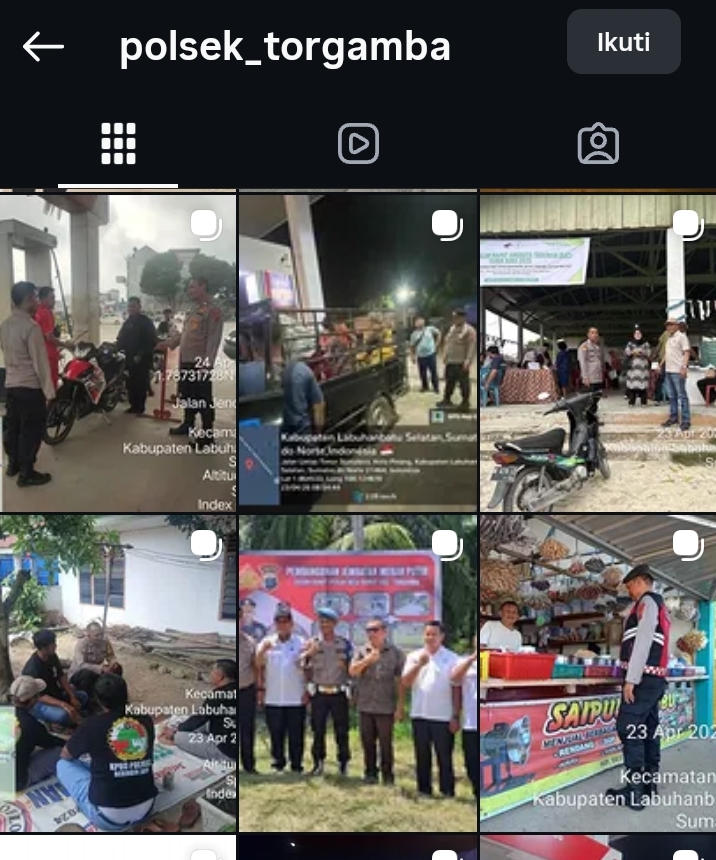716x860 pixels.
Task: Open post of officer at Saipul shop
Action: click(x=597, y=672)
